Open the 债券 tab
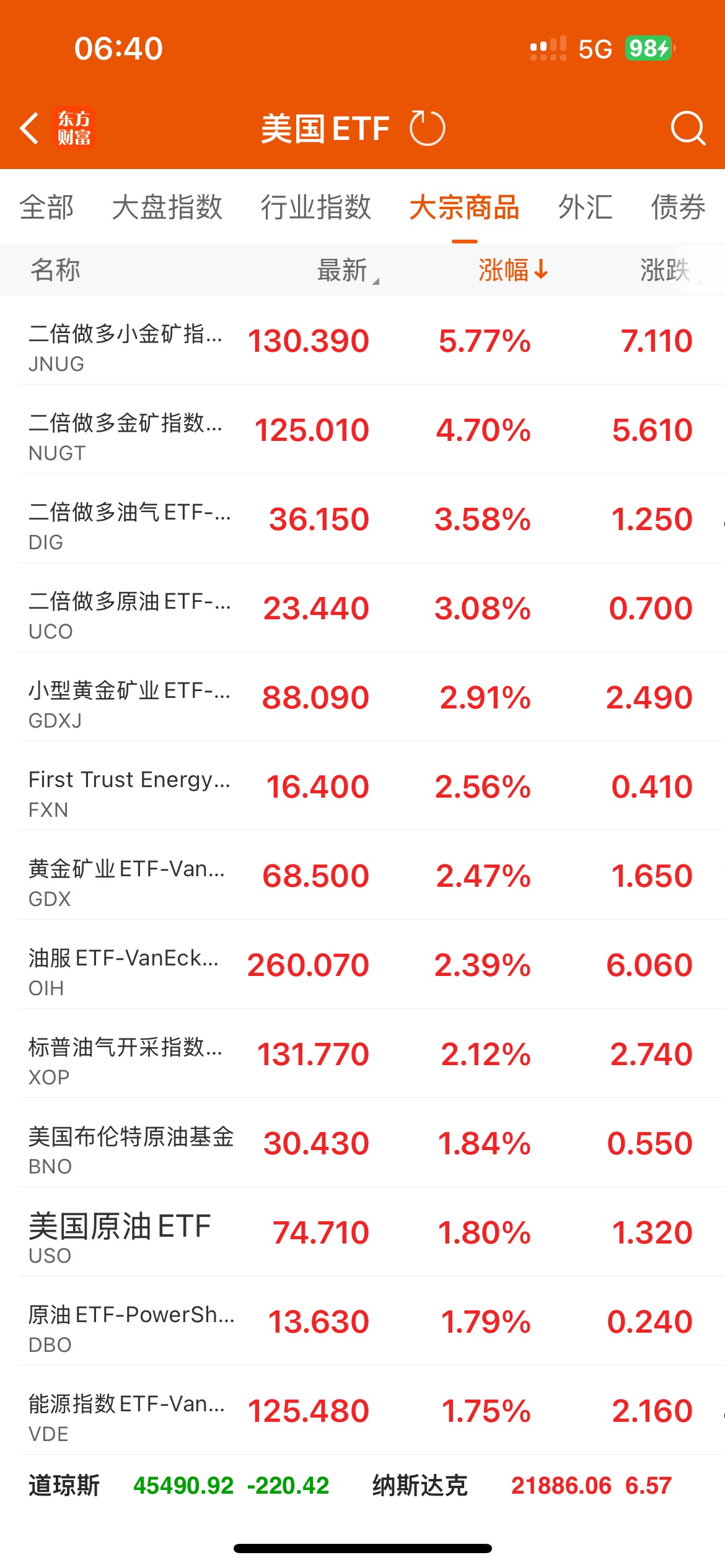The width and height of the screenshot is (725, 1568). click(x=679, y=207)
